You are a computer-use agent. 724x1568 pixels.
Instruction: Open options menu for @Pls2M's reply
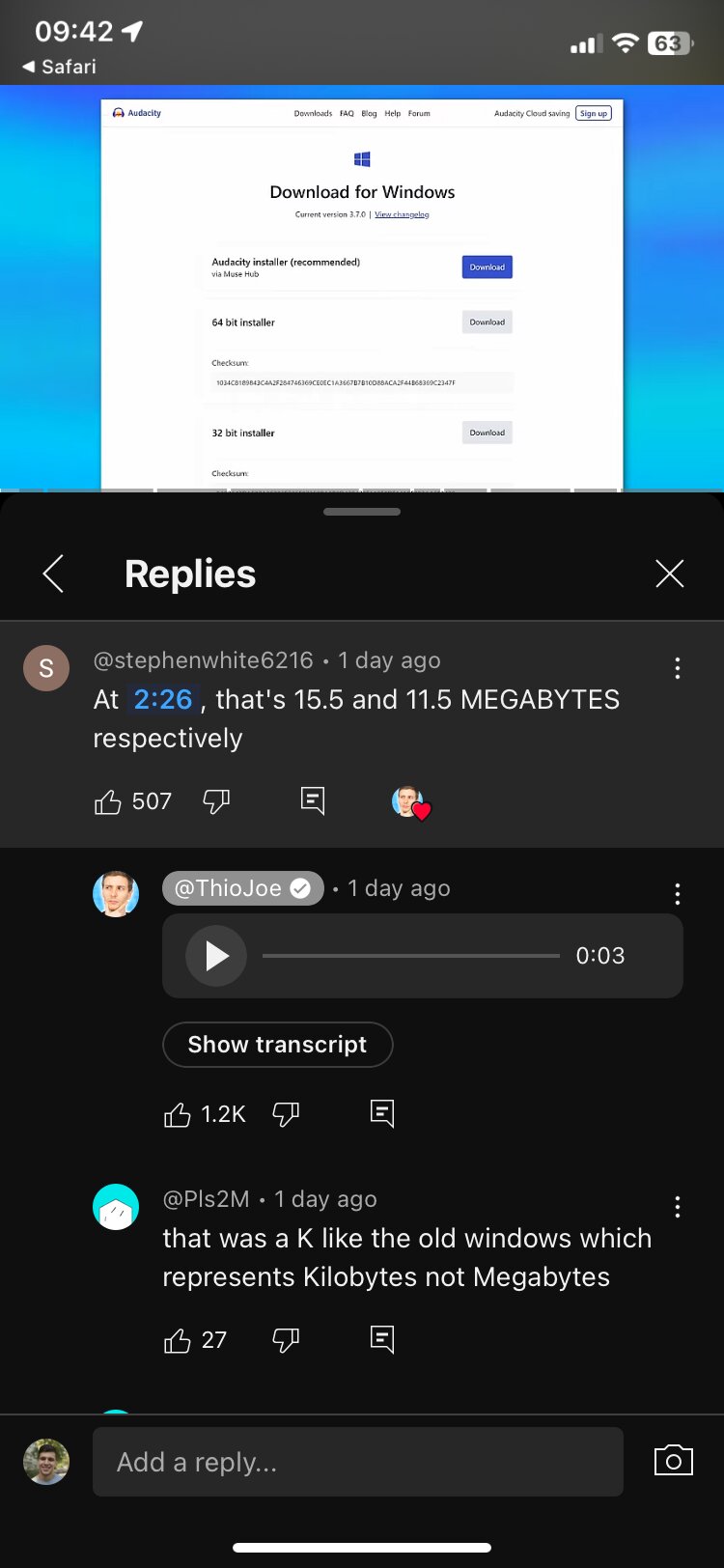[678, 1206]
